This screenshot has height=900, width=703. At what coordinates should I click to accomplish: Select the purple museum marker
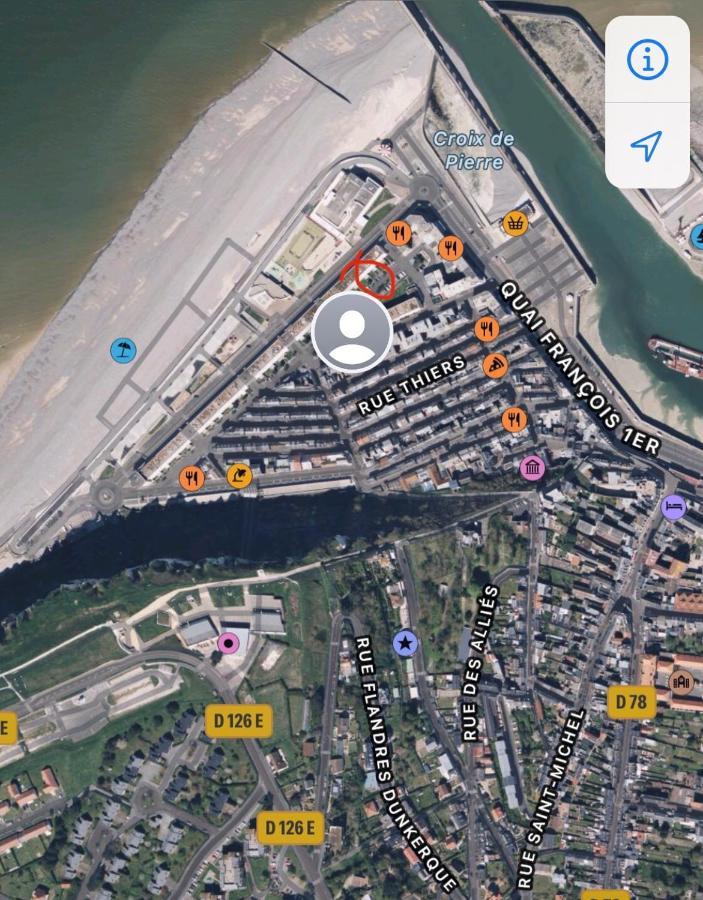pyautogui.click(x=533, y=467)
